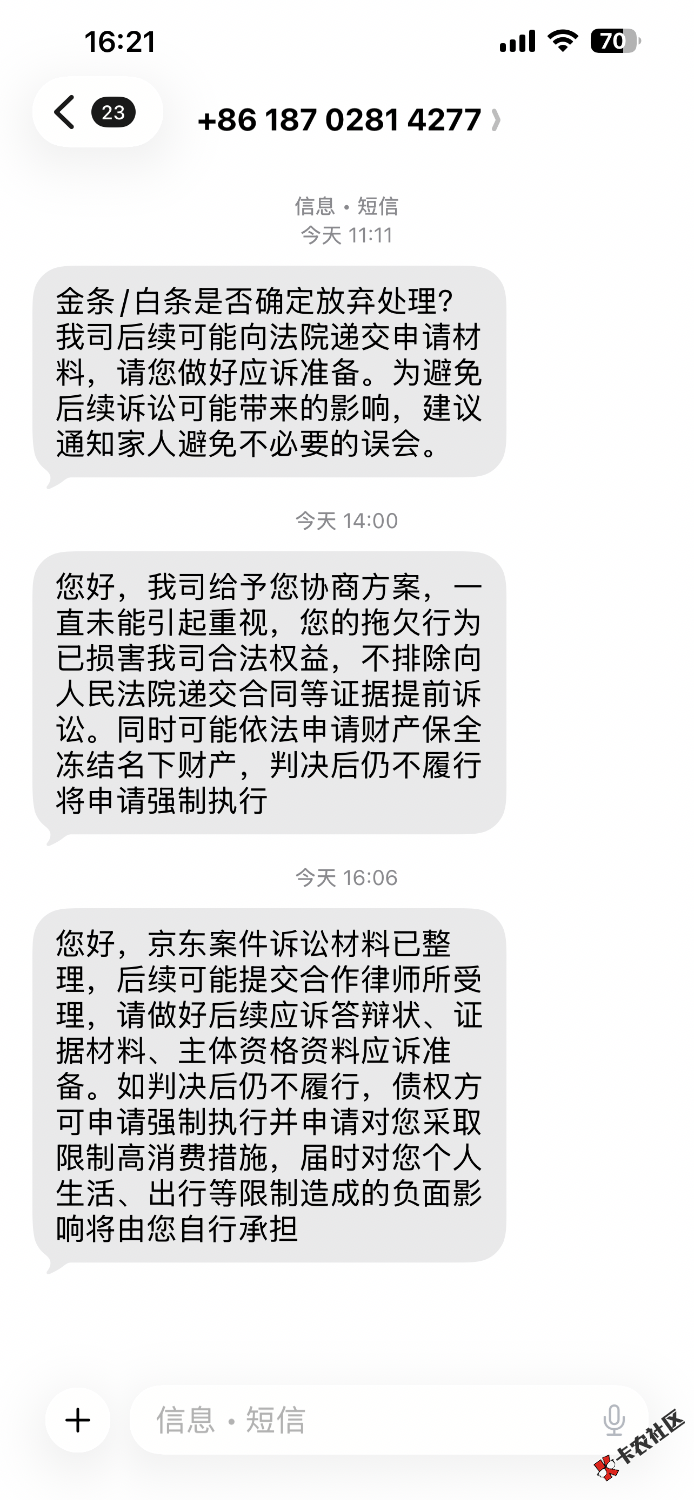Go back to the message list

click(x=66, y=113)
